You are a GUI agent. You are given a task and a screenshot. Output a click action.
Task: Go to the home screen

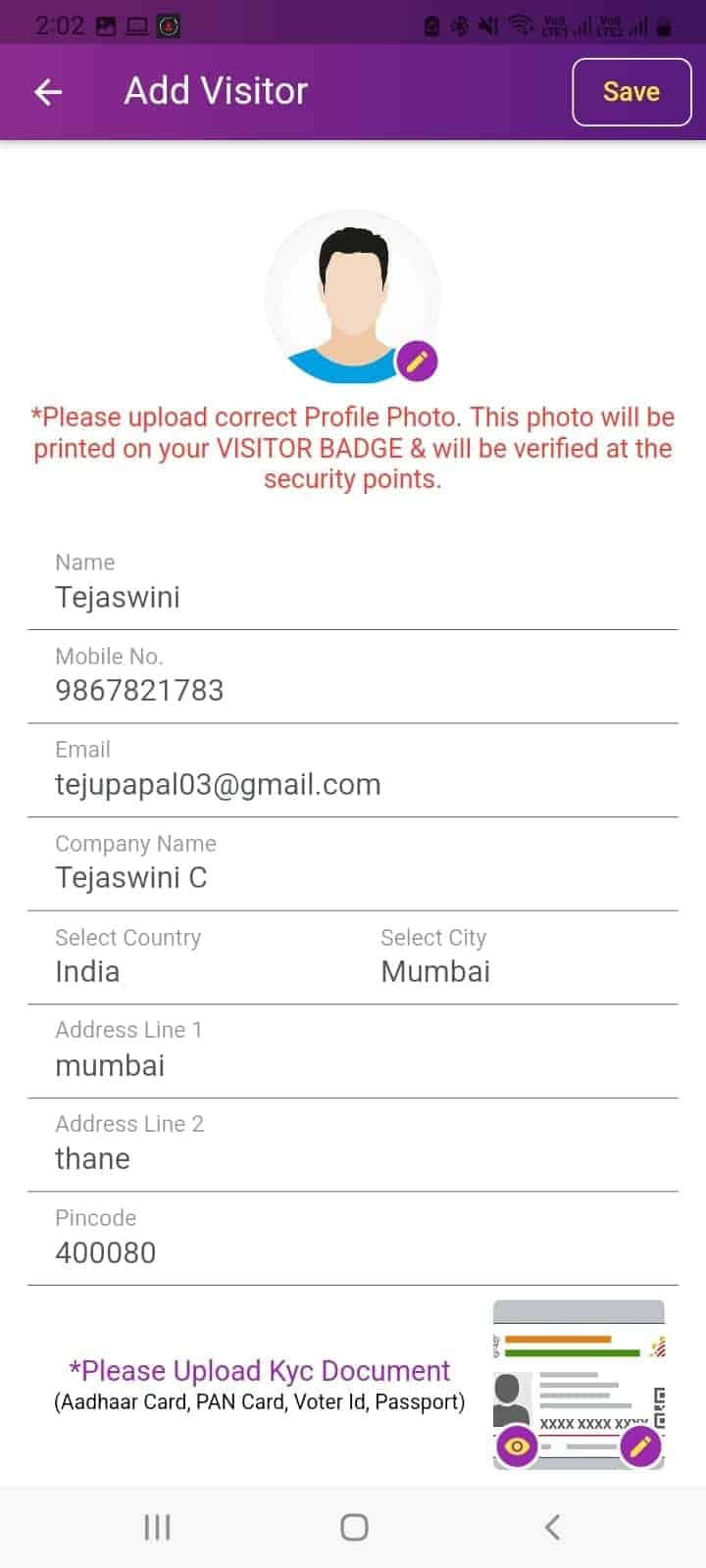(353, 1527)
